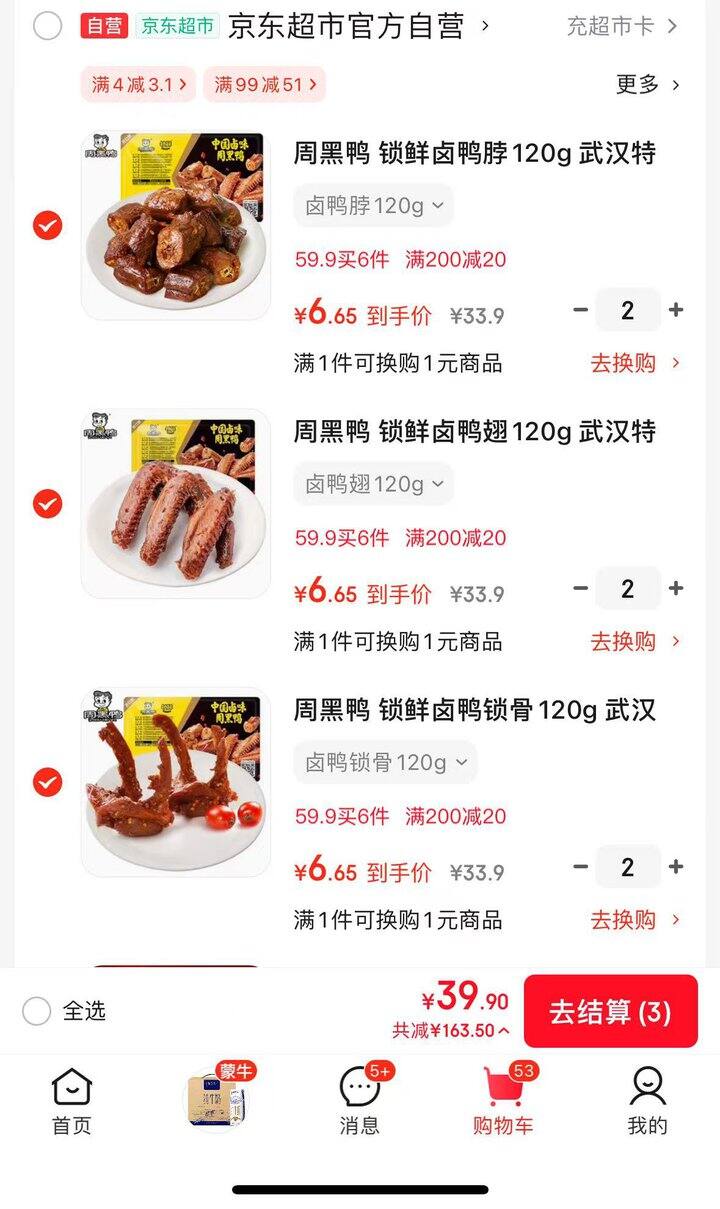This screenshot has height=1209, width=720.
Task: Open the 卤鸭脖120g spec dropdown
Action: tap(373, 206)
